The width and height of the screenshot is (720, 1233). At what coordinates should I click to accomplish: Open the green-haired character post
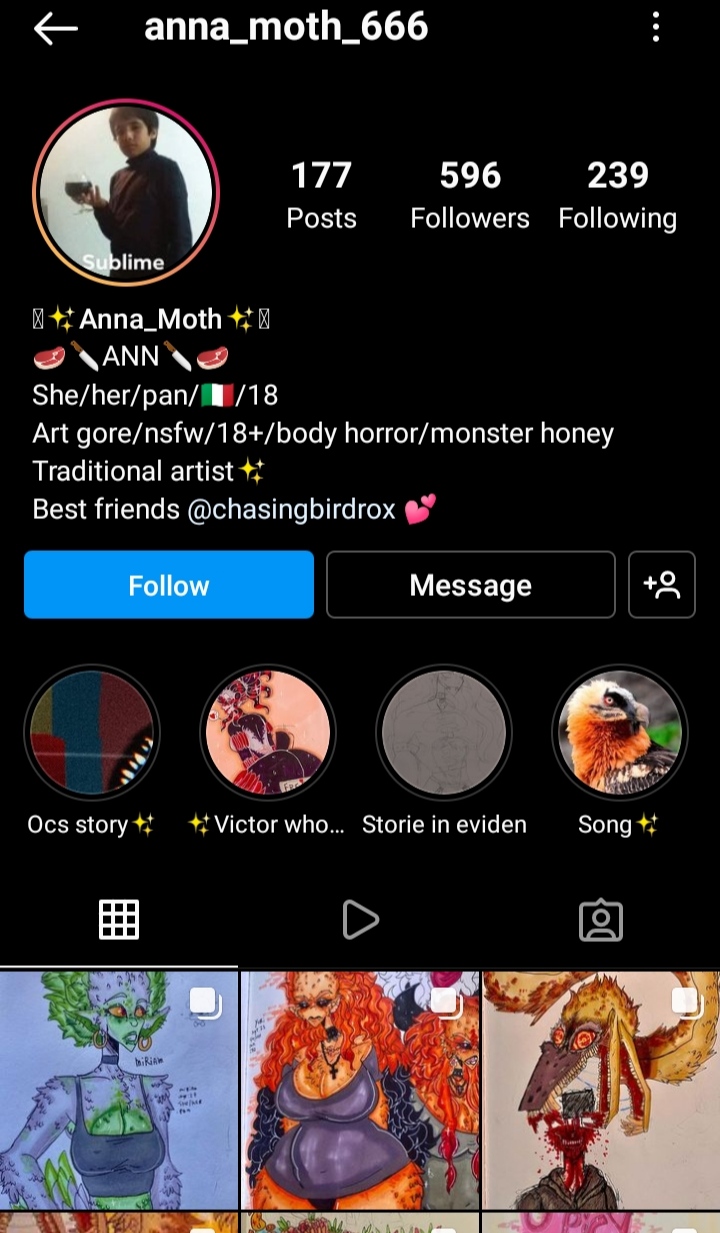coord(119,1090)
